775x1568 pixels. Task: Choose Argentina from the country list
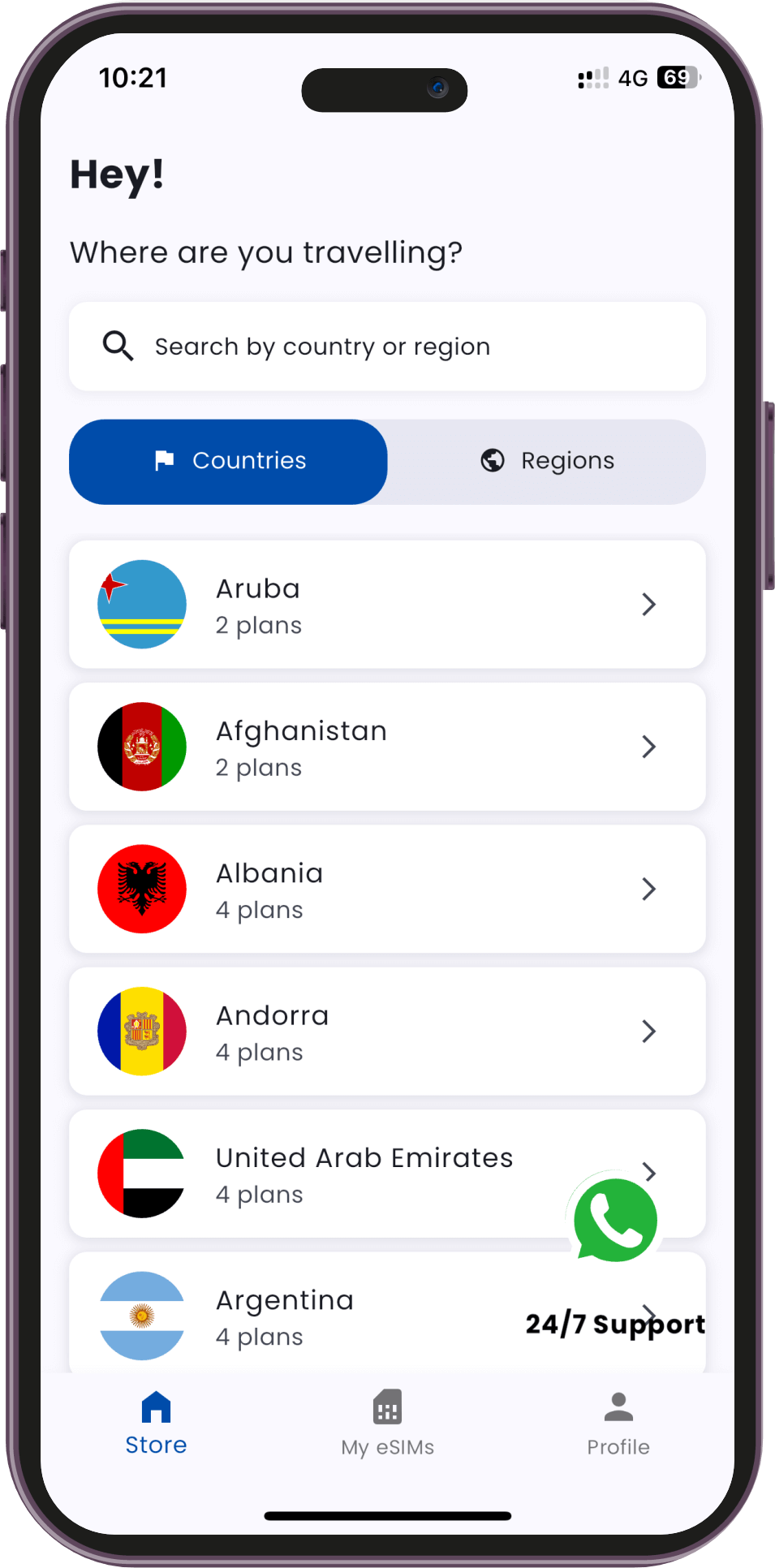[x=325, y=1315]
